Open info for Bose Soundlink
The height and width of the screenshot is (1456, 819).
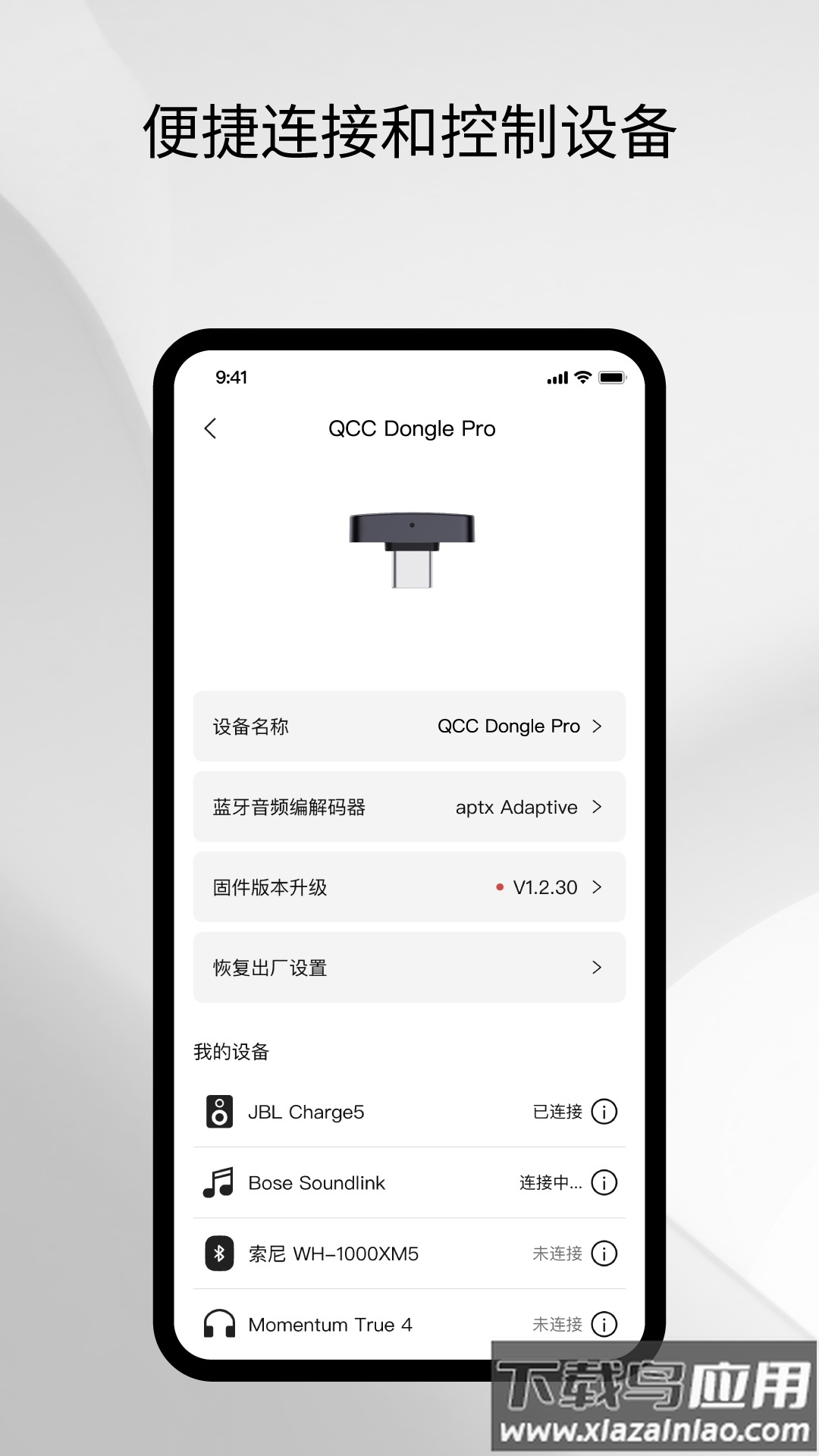[x=604, y=1182]
